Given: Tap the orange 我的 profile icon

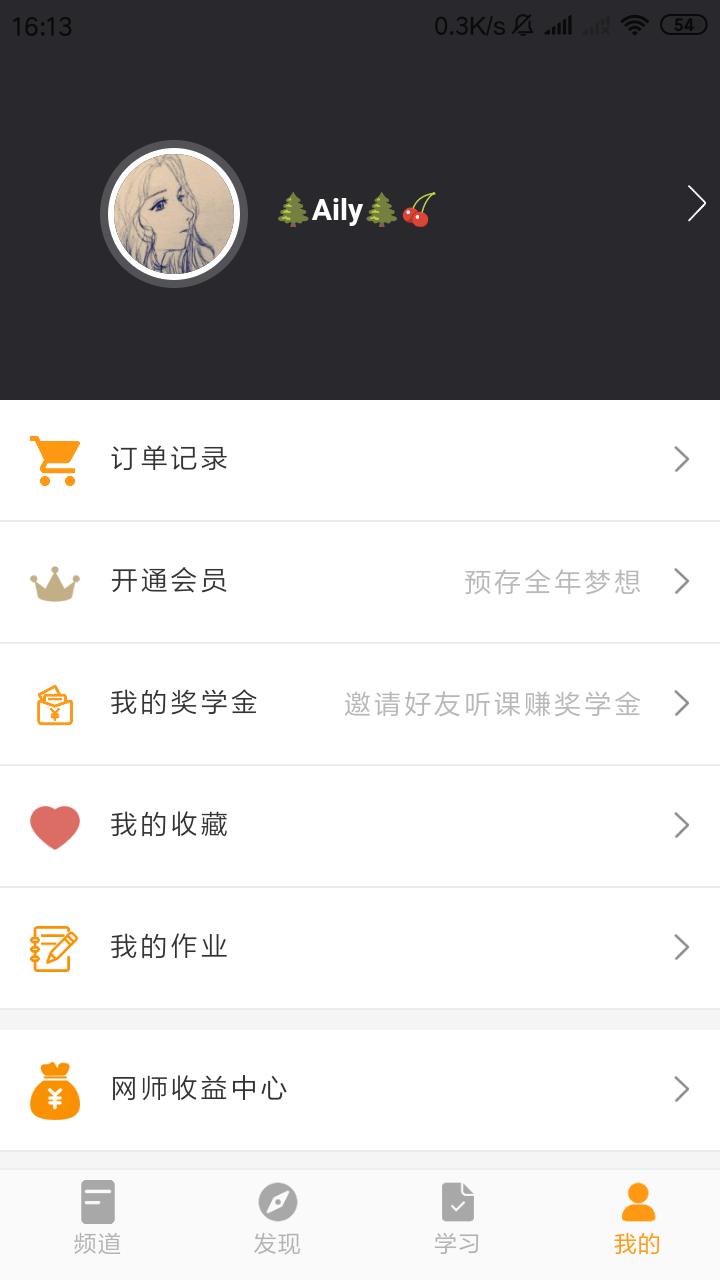Looking at the screenshot, I should point(637,1202).
